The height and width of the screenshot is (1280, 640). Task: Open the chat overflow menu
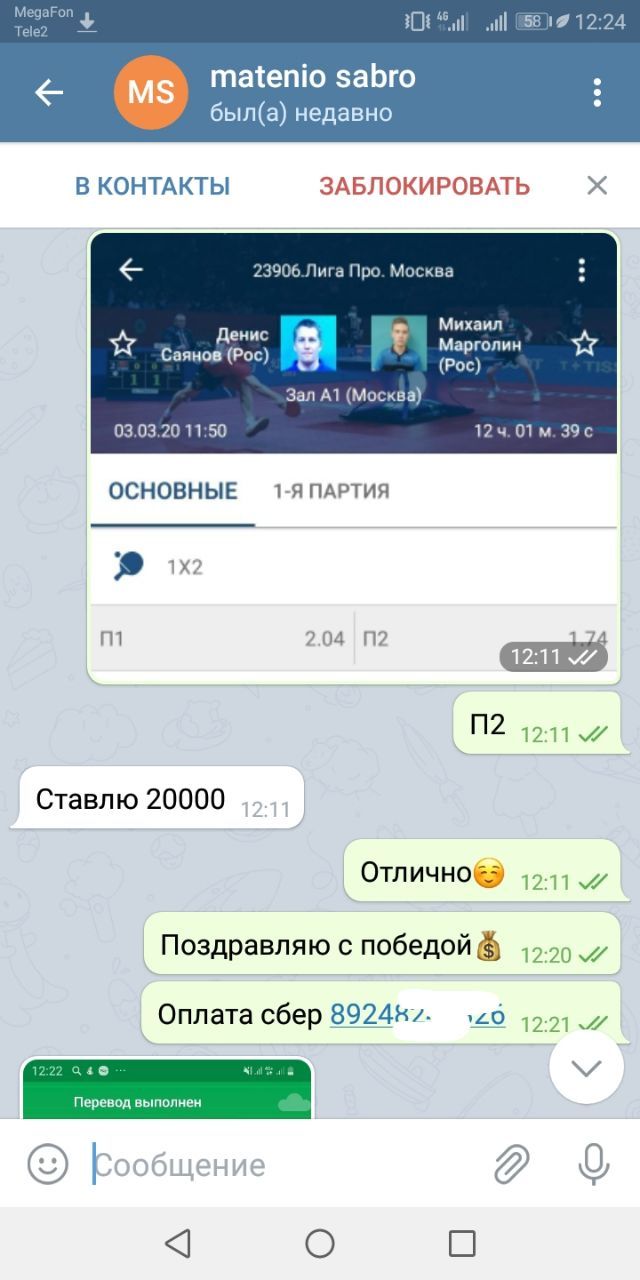click(x=597, y=93)
